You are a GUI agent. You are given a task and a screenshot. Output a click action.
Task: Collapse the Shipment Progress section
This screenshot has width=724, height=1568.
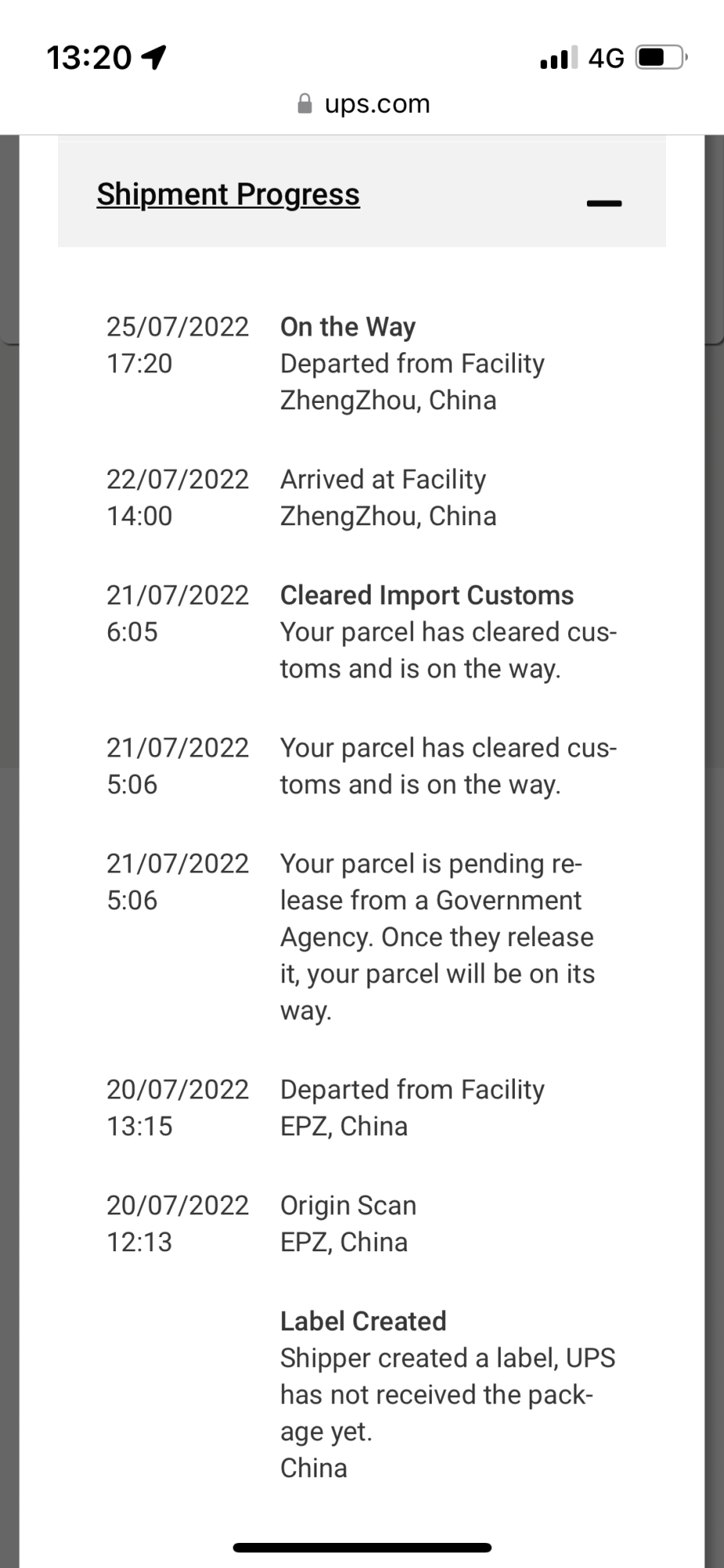[x=603, y=203]
